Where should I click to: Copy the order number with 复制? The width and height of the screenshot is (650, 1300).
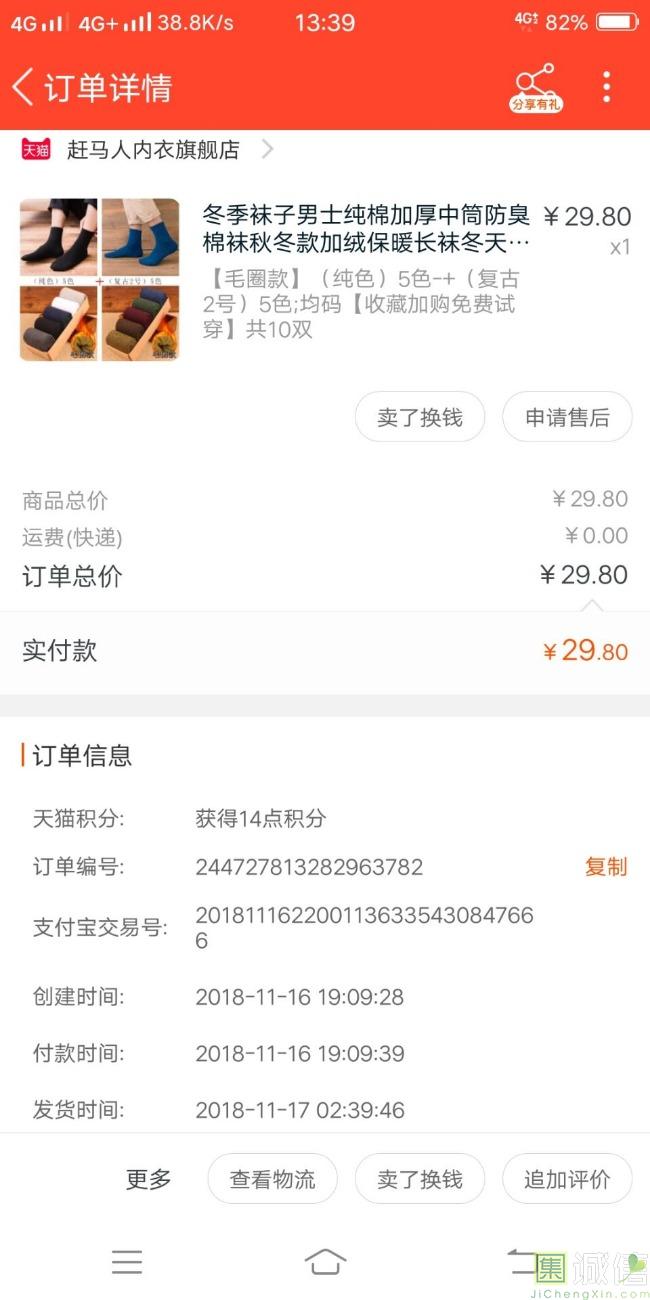(605, 867)
